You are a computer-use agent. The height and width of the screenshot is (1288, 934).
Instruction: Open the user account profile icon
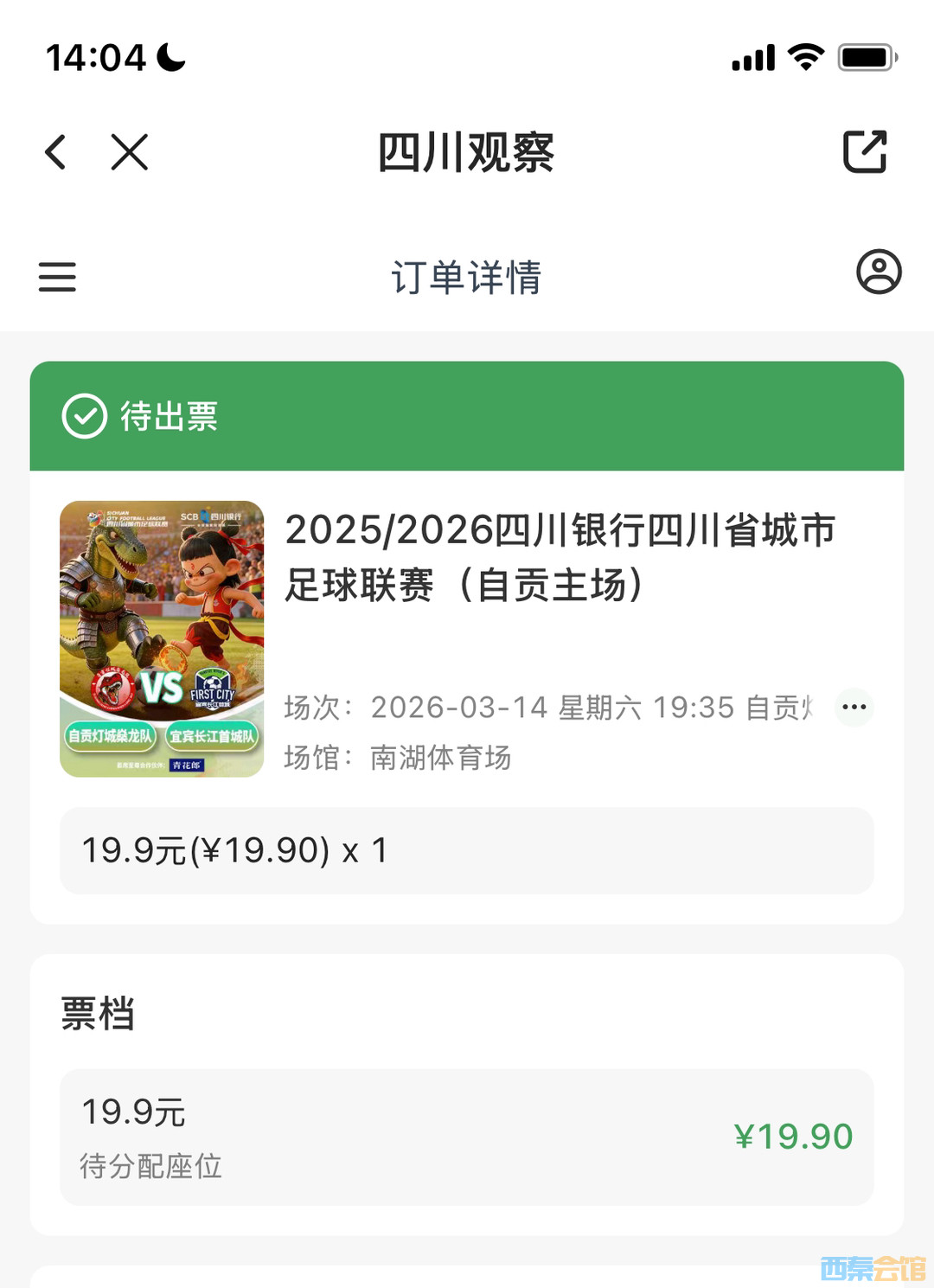(879, 272)
